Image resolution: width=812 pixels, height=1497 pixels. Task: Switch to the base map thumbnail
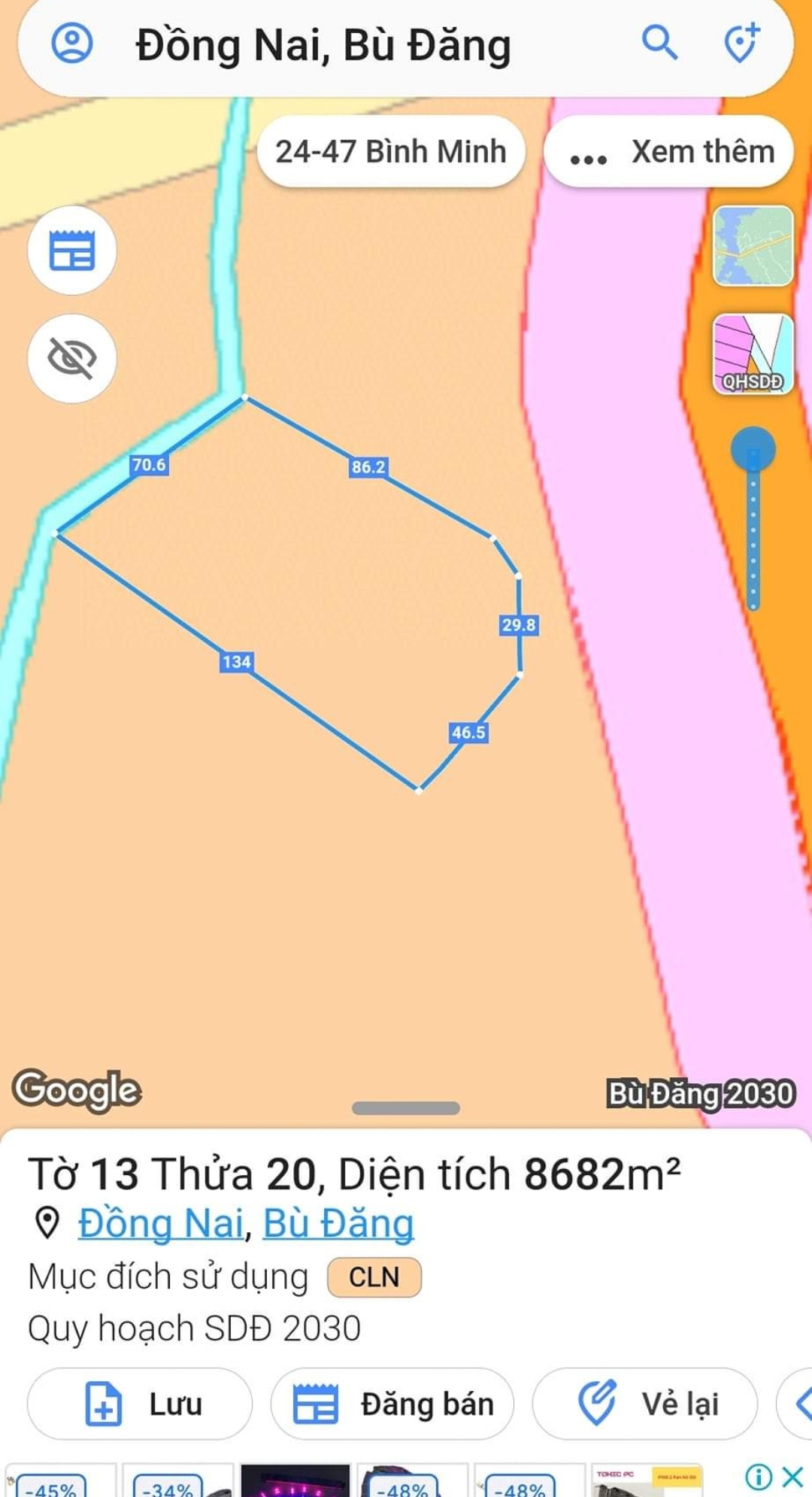[753, 246]
